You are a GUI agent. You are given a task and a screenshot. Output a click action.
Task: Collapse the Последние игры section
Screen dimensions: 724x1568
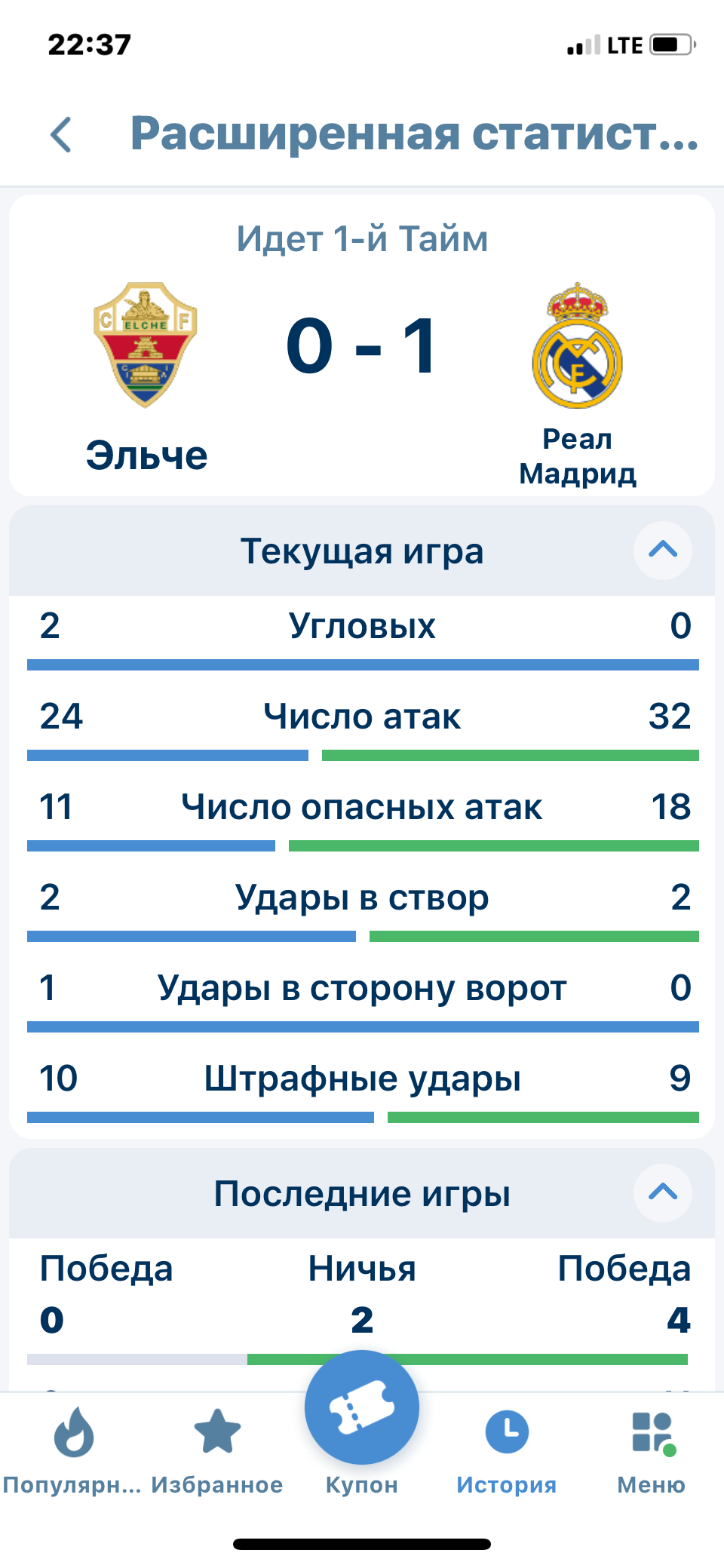click(x=662, y=1192)
